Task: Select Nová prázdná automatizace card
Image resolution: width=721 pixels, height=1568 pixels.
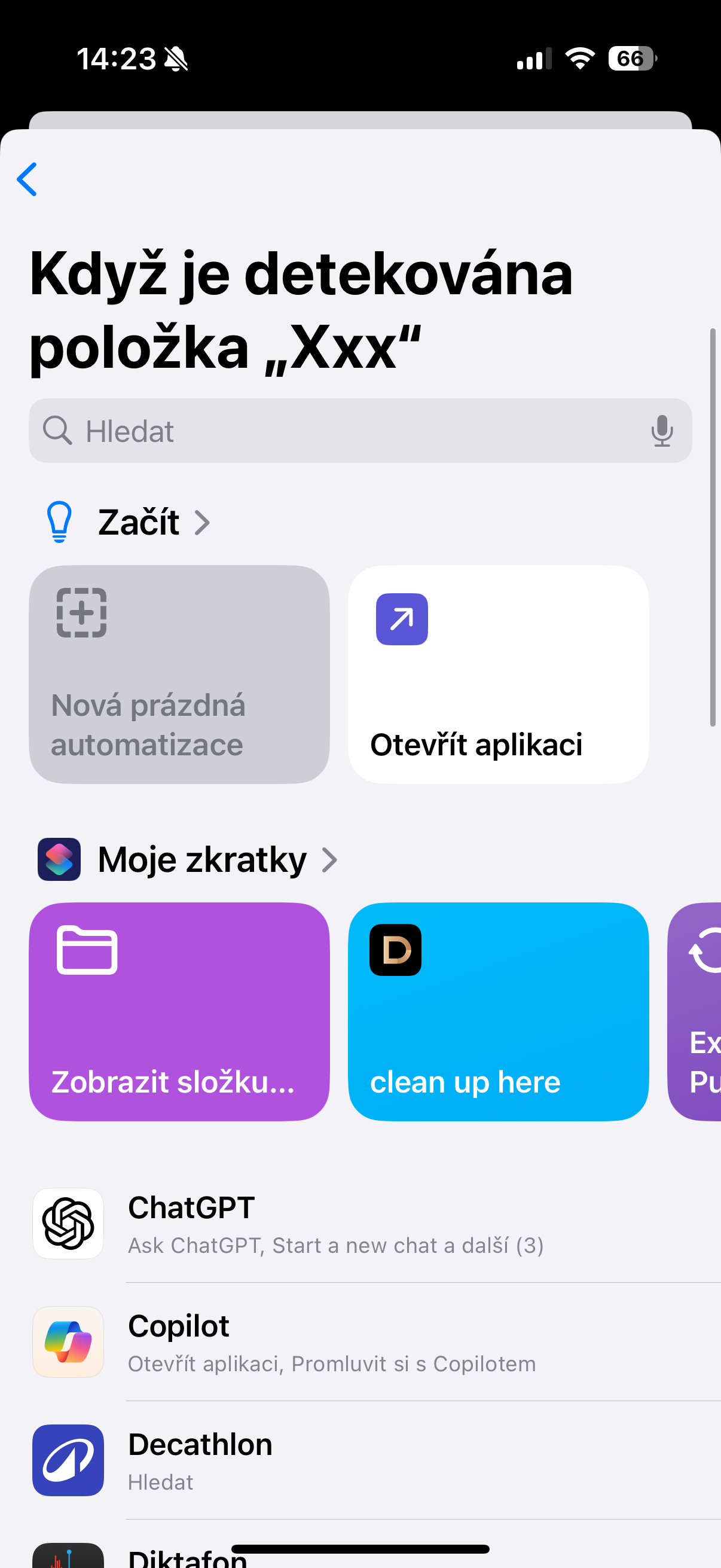Action: tap(179, 674)
